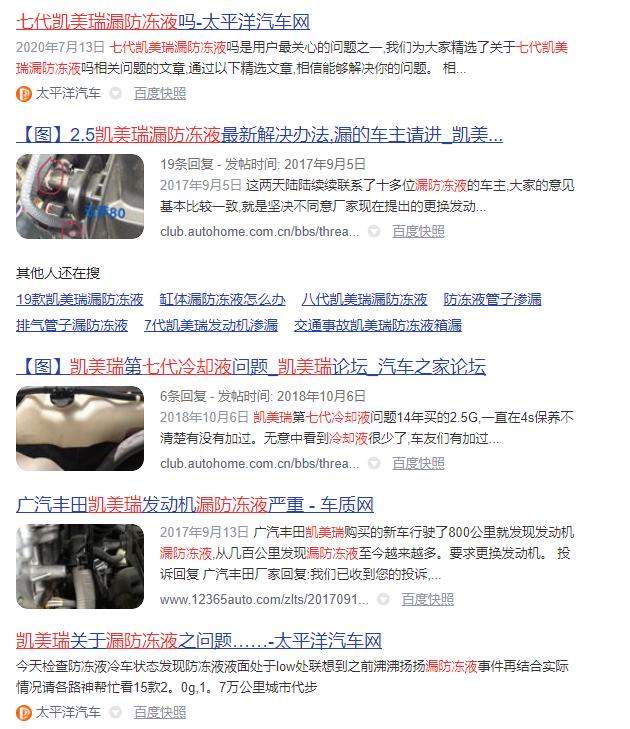Search related term 排气管子漏防冻液
Image resolution: width=630 pixels, height=729 pixels.
pyautogui.click(x=72, y=325)
